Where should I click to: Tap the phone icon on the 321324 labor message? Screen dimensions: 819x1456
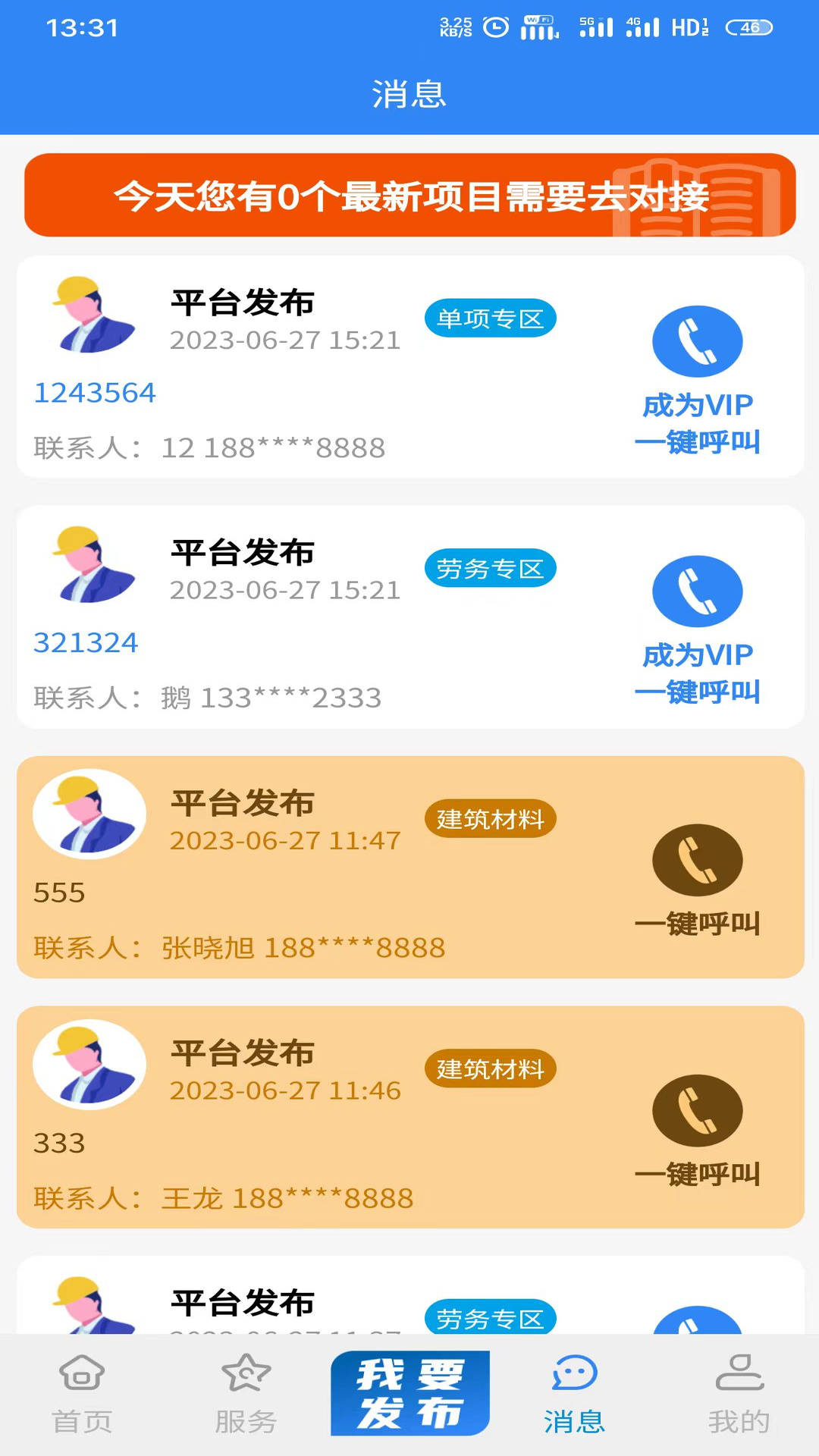697,591
